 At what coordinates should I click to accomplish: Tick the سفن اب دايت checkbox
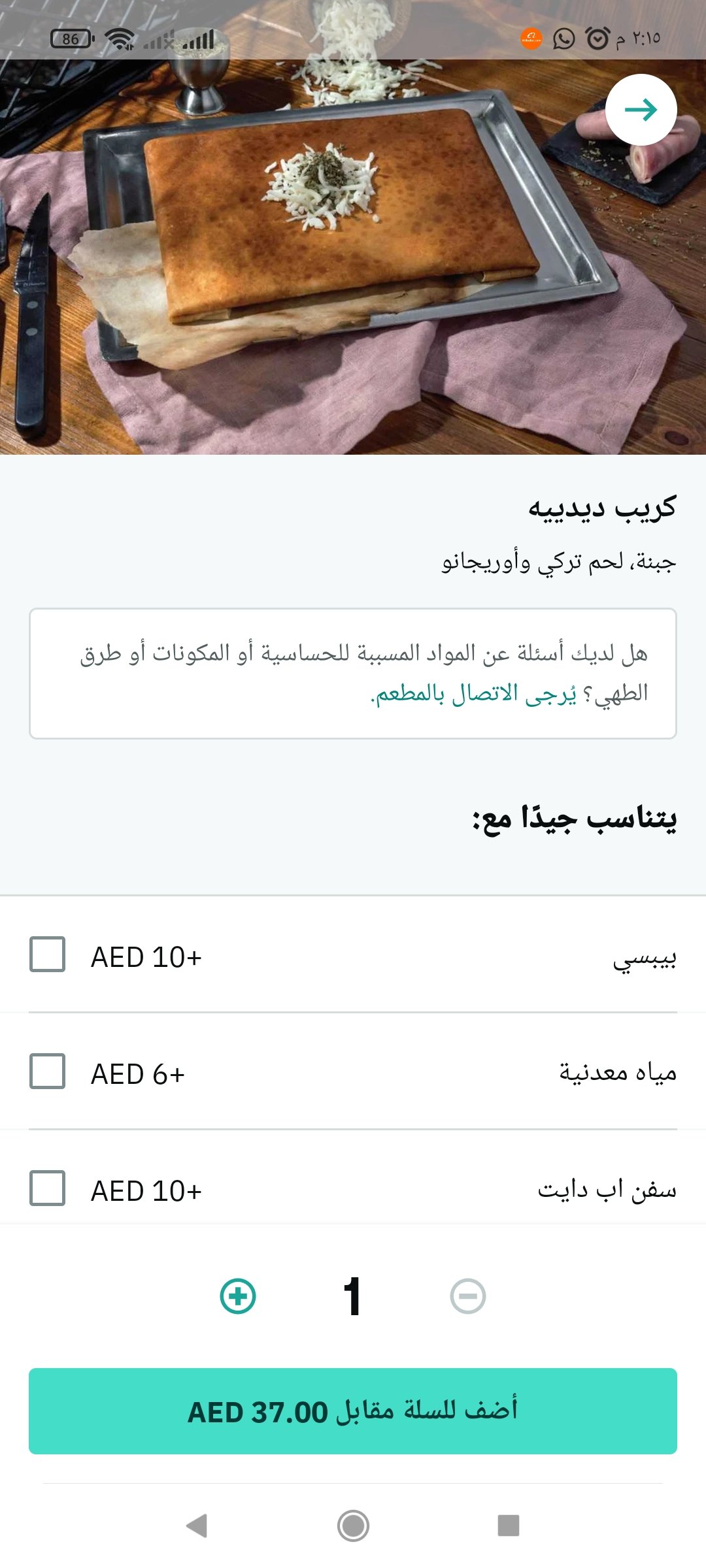48,1188
